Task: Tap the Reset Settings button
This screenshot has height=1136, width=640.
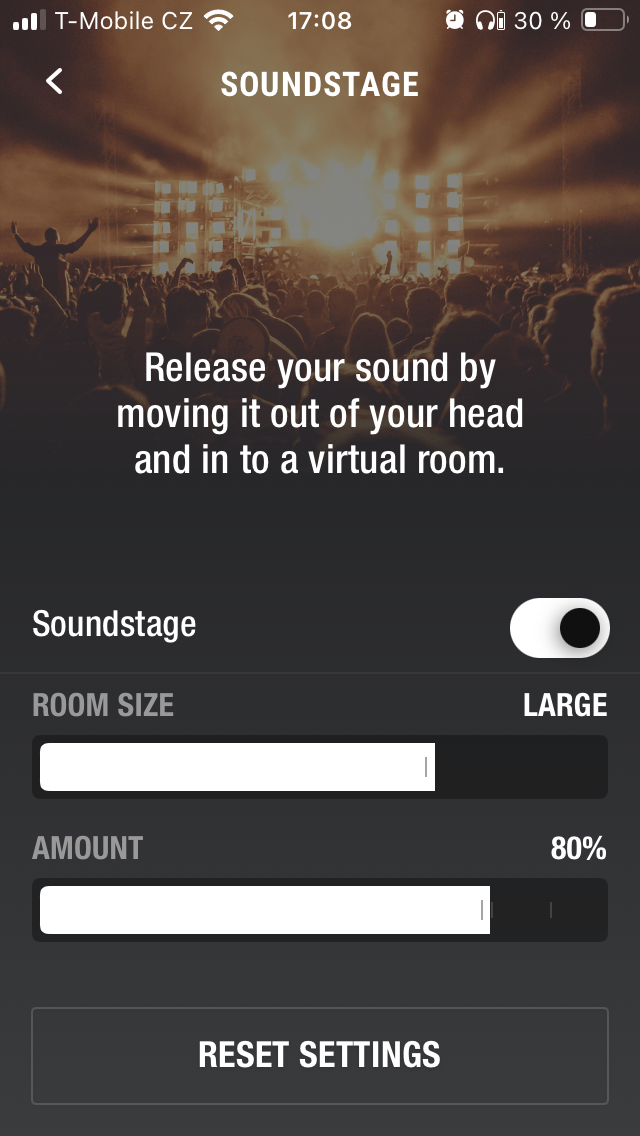Action: tap(320, 1055)
